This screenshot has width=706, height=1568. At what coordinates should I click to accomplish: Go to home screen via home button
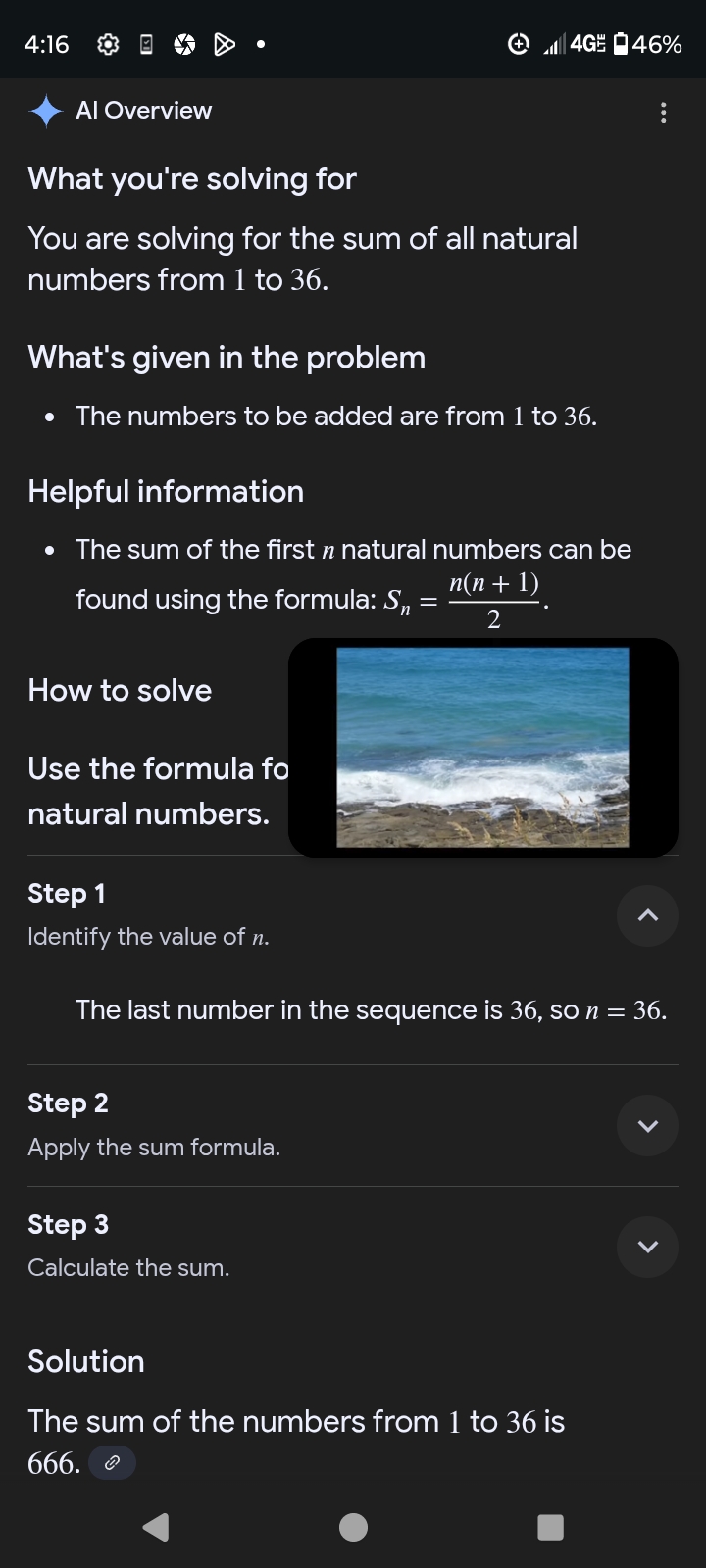(x=353, y=1527)
